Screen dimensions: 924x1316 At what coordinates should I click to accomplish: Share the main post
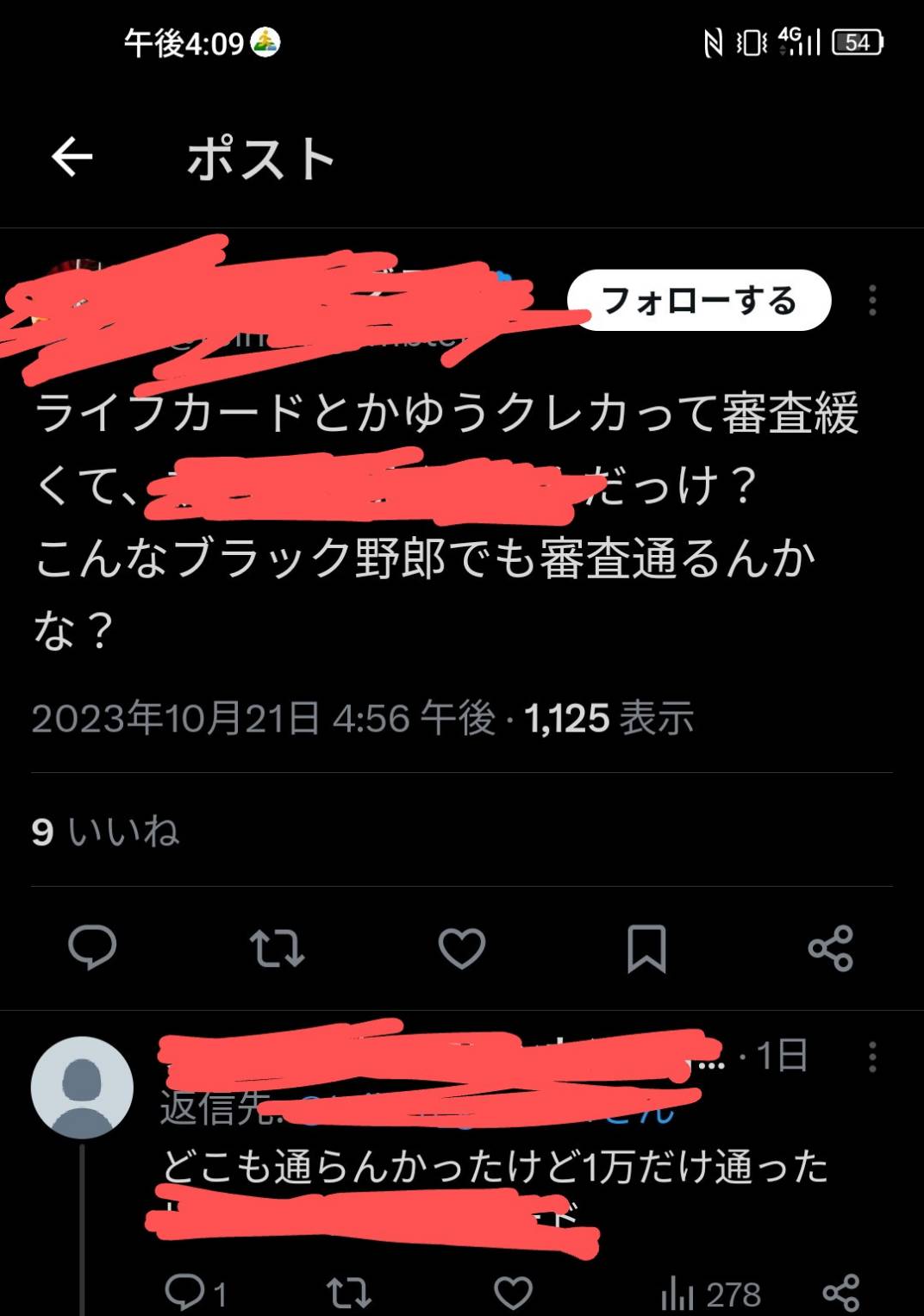pyautogui.click(x=831, y=948)
